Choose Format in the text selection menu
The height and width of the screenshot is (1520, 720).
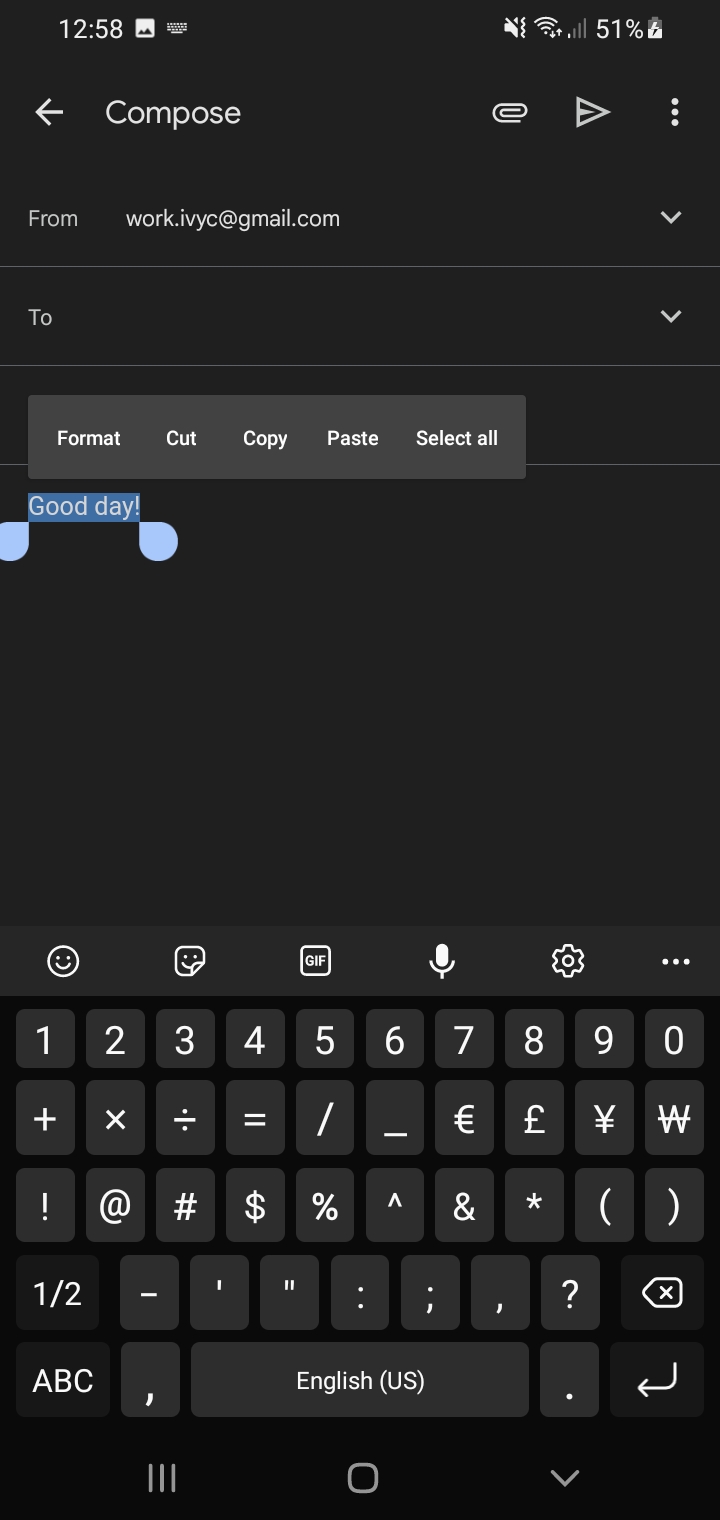(x=89, y=438)
